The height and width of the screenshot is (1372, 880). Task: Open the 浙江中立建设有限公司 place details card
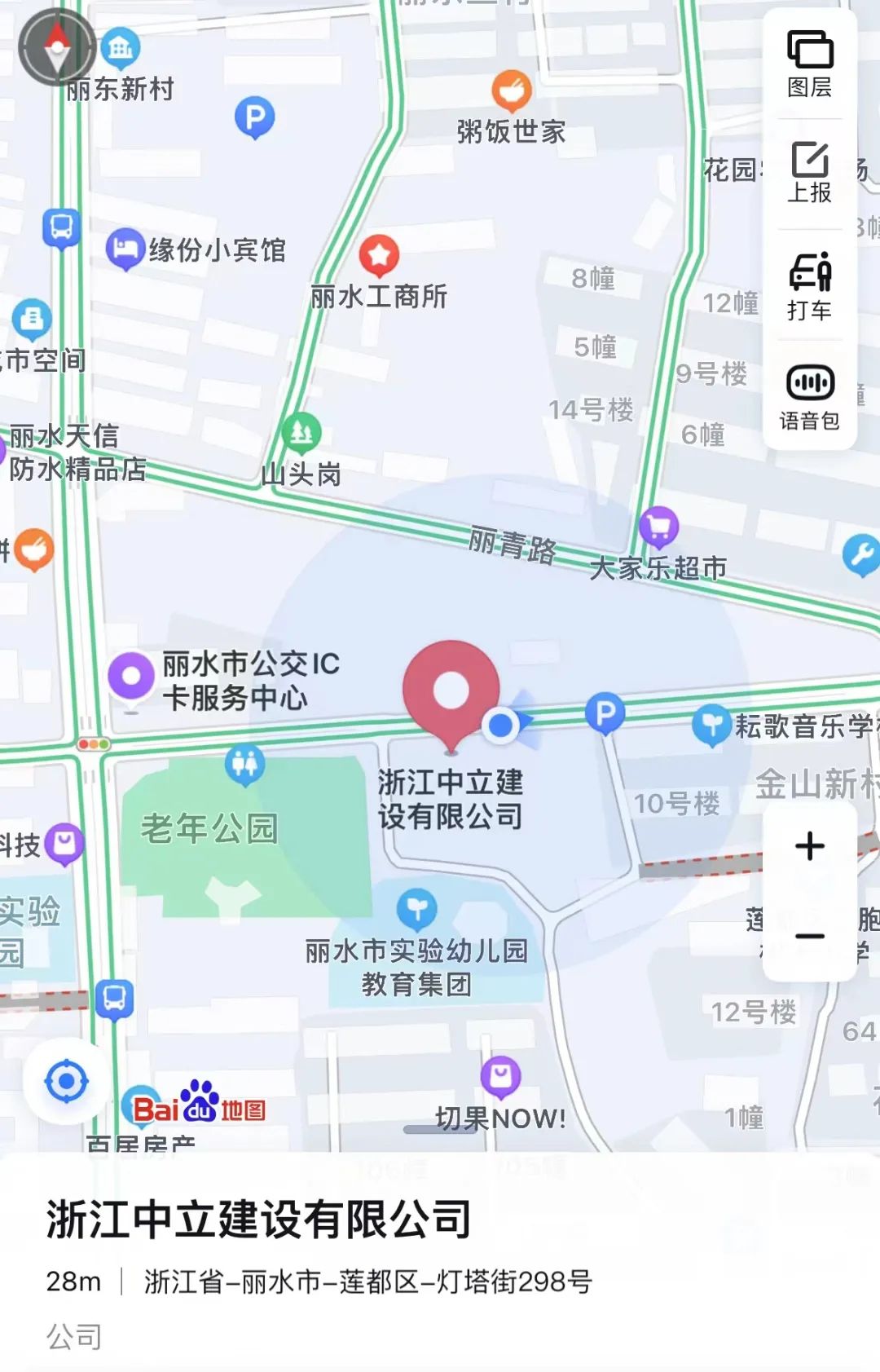tap(259, 1220)
